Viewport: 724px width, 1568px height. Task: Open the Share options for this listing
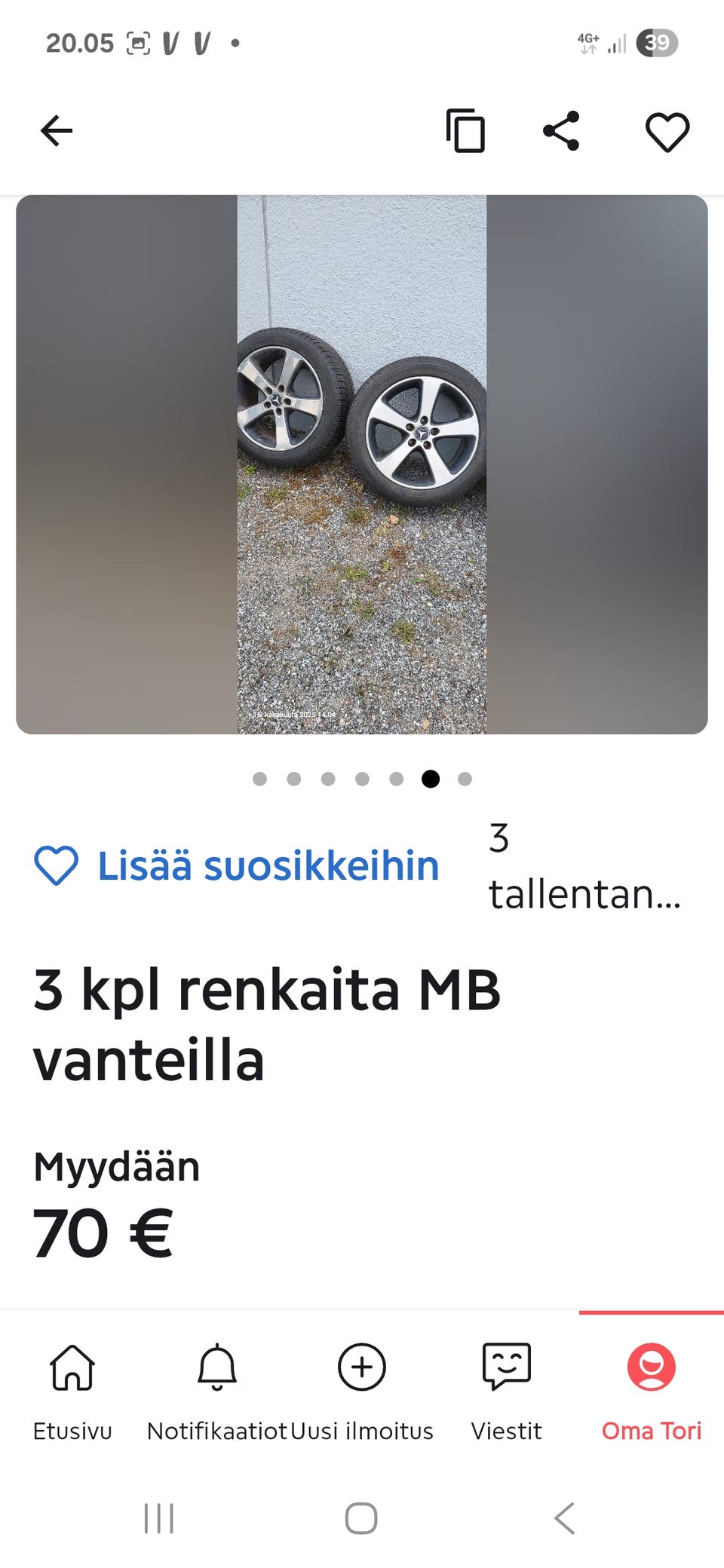click(561, 131)
